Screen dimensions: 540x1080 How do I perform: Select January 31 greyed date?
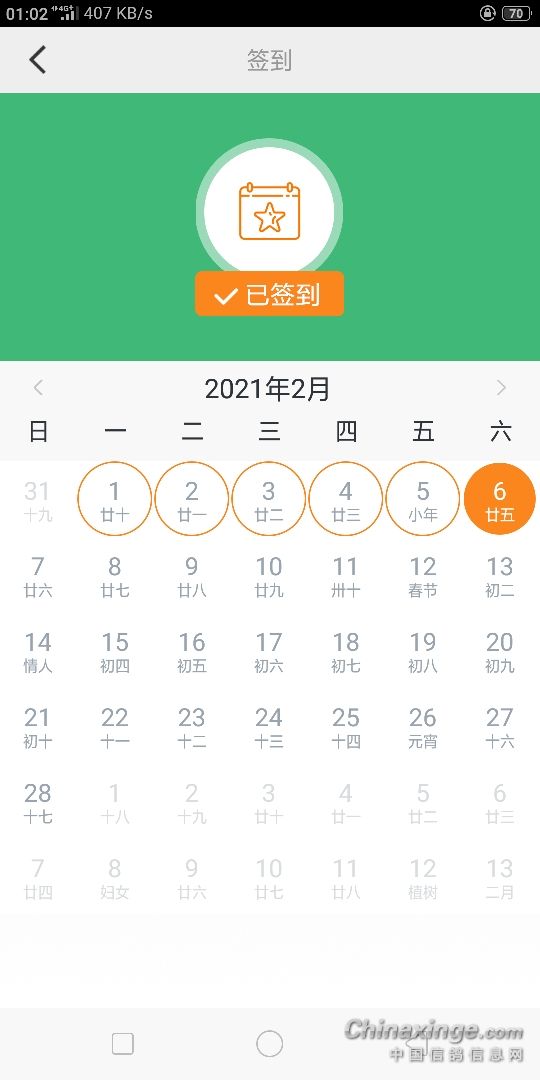coord(38,501)
